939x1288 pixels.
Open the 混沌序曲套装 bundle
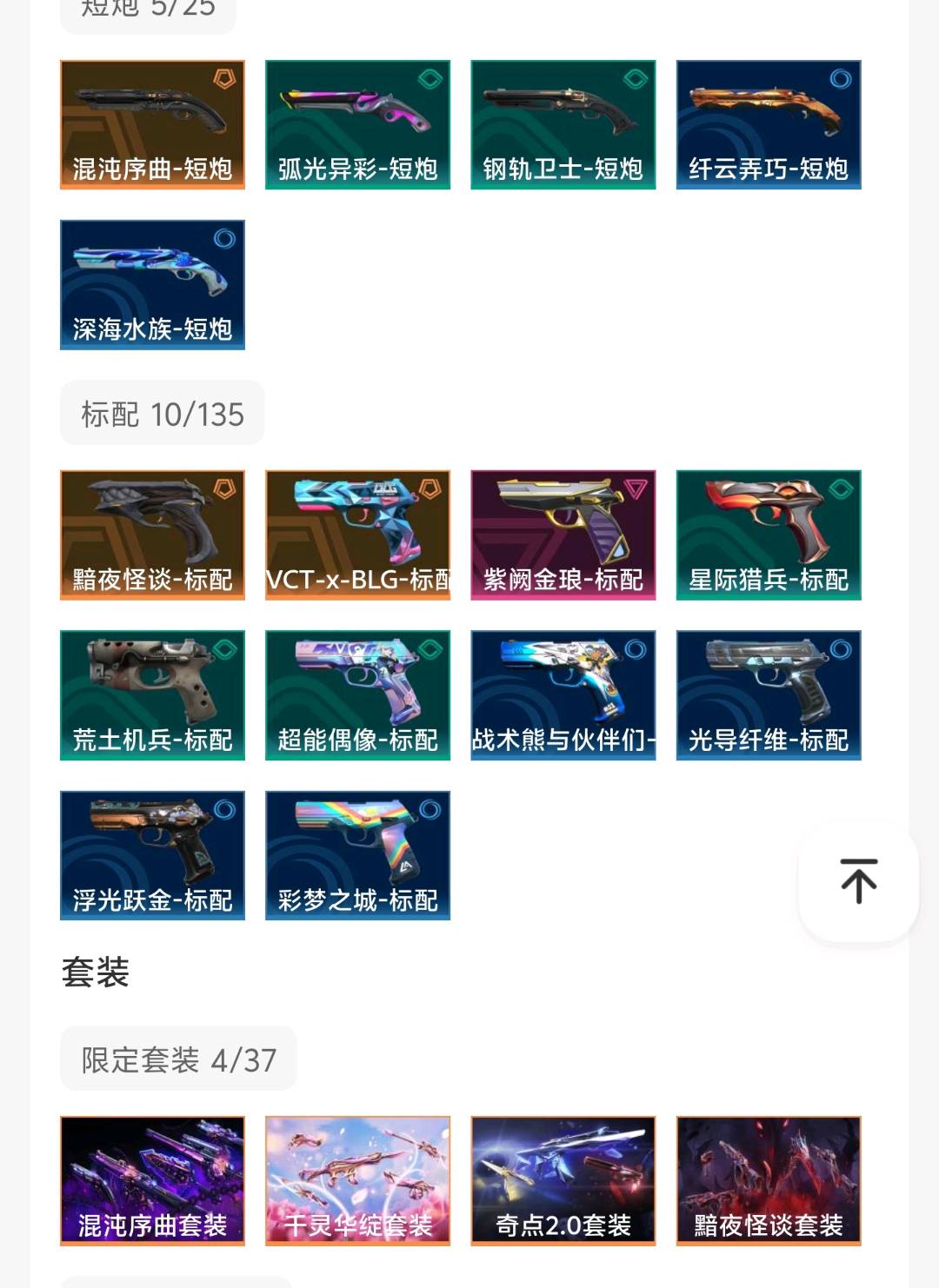click(152, 1180)
